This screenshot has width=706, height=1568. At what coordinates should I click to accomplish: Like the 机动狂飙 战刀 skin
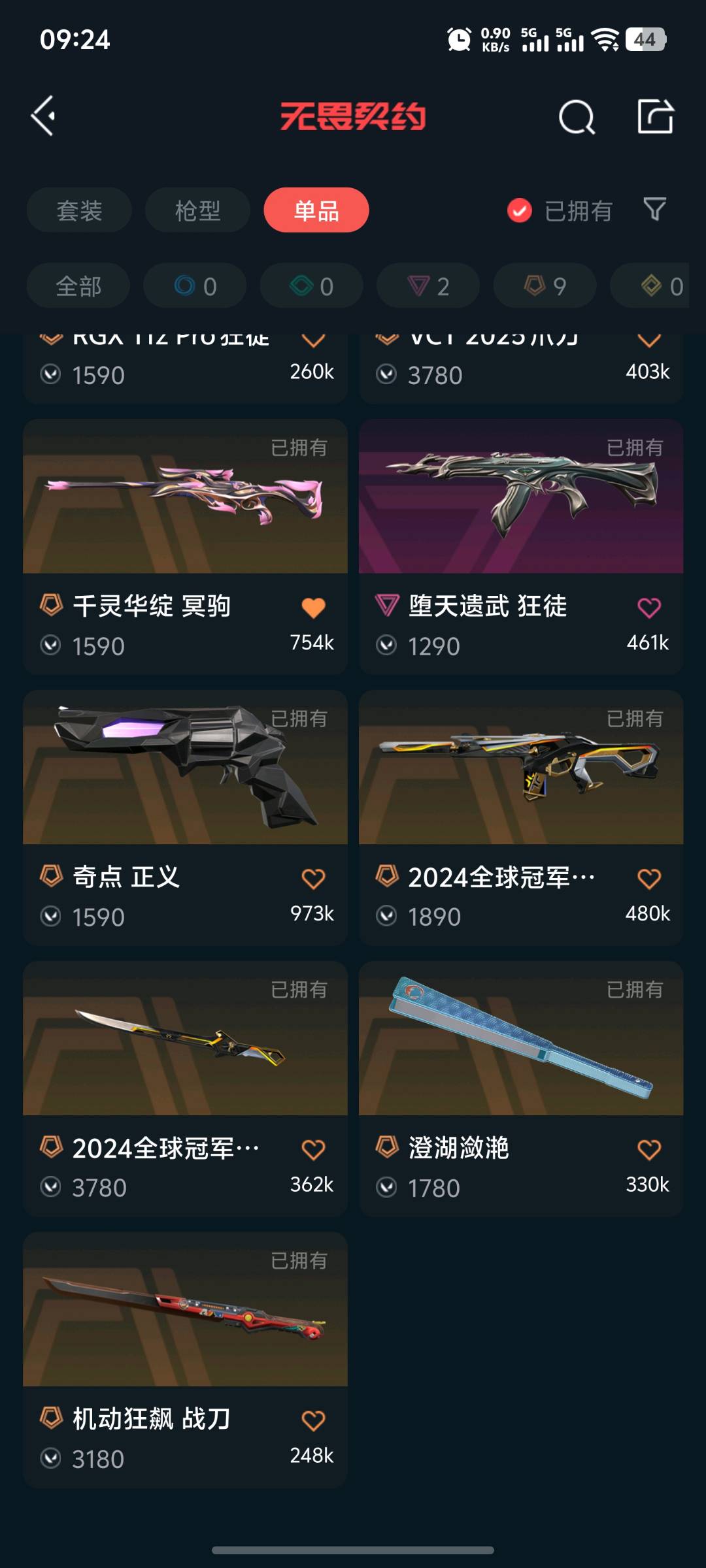pos(313,1420)
